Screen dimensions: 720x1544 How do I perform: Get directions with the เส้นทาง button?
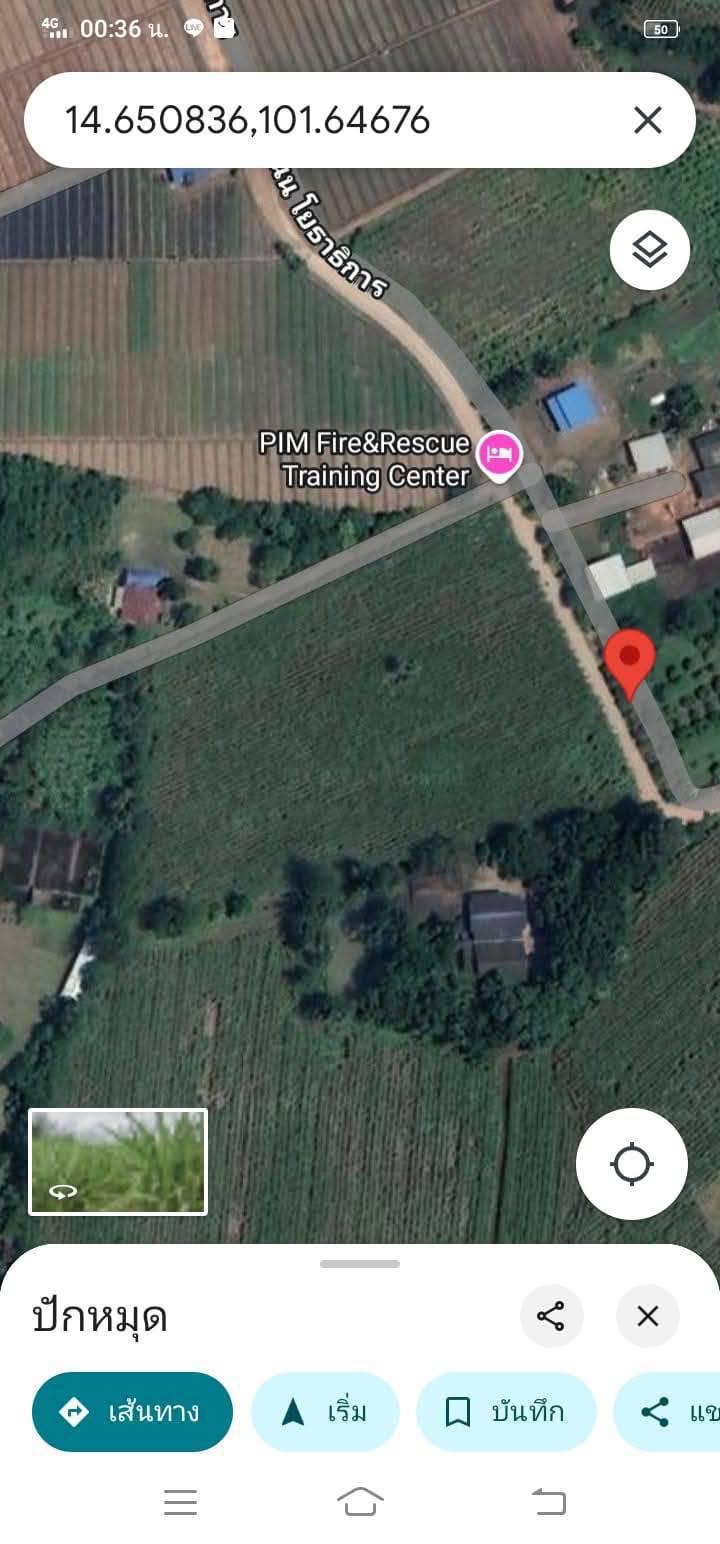point(132,1412)
